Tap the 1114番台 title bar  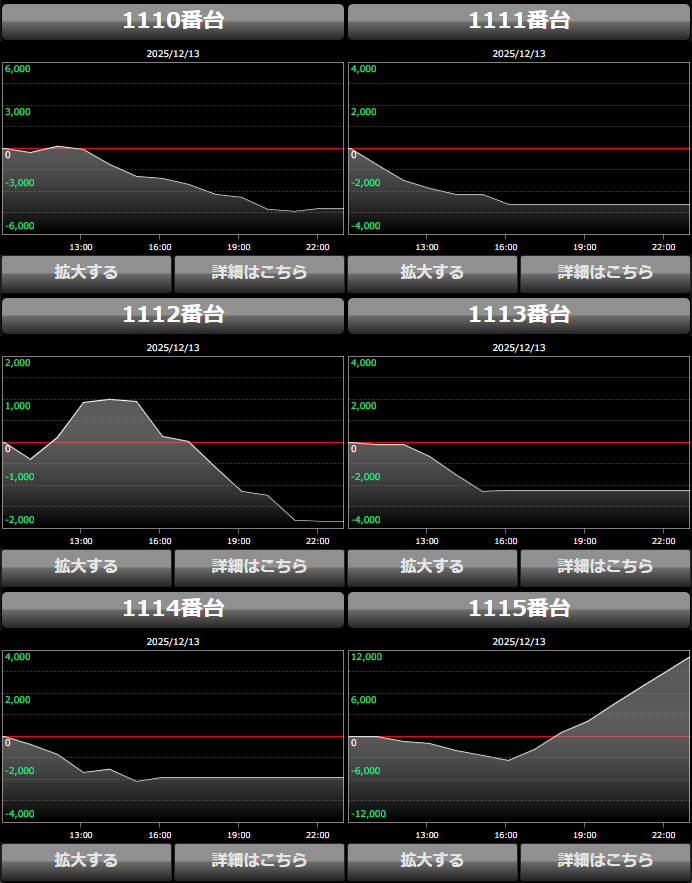pos(173,609)
